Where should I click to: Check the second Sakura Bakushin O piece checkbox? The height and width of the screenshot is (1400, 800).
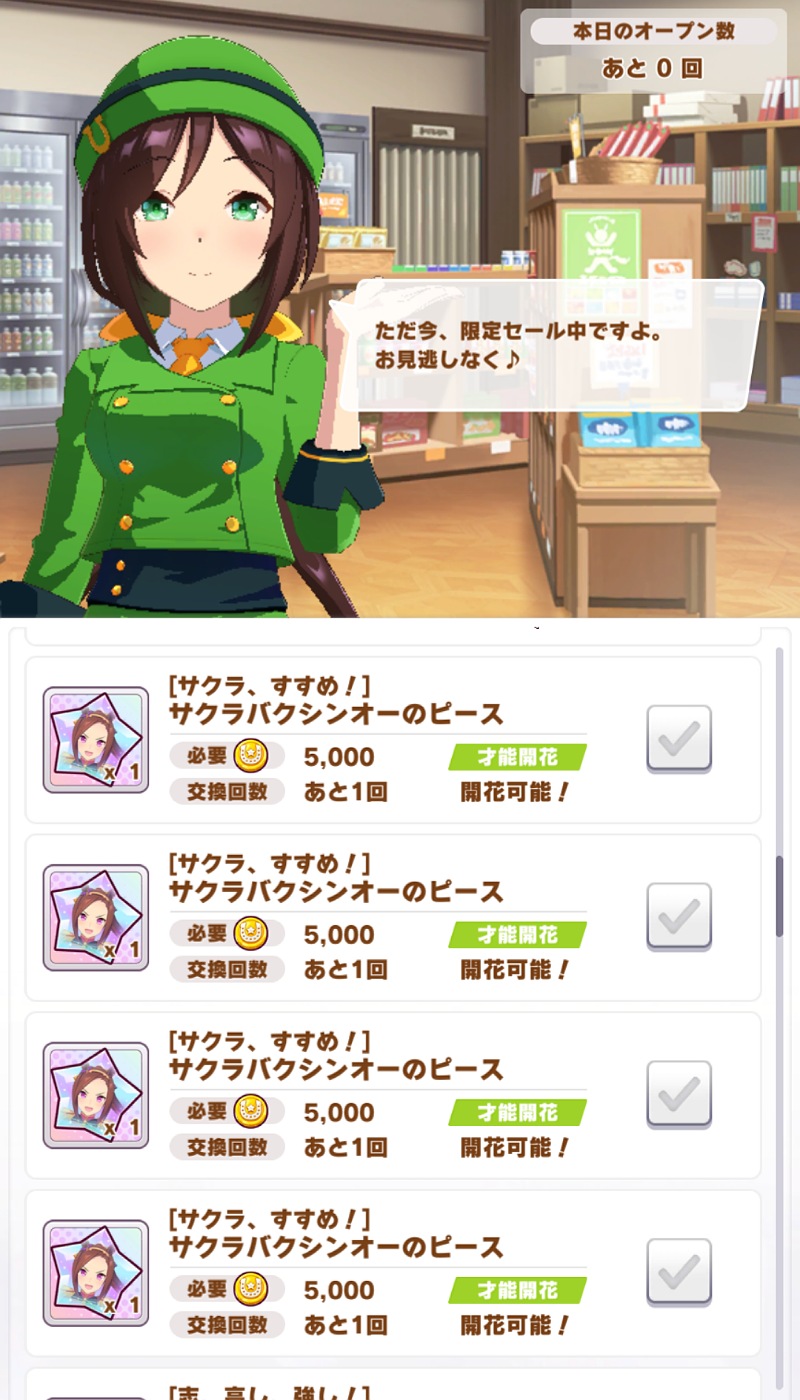pos(679,916)
